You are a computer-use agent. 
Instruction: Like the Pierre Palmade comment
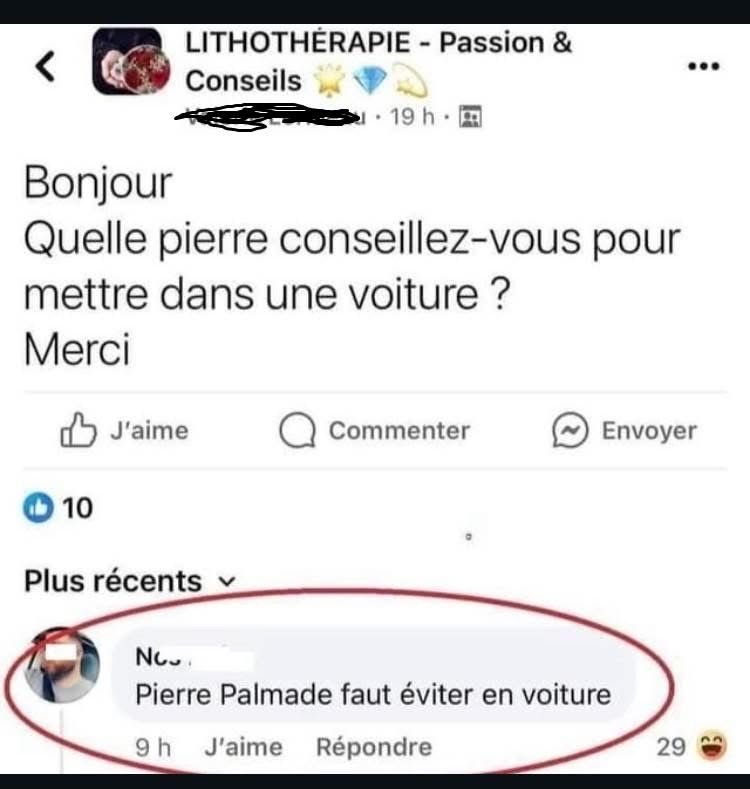pyautogui.click(x=243, y=747)
